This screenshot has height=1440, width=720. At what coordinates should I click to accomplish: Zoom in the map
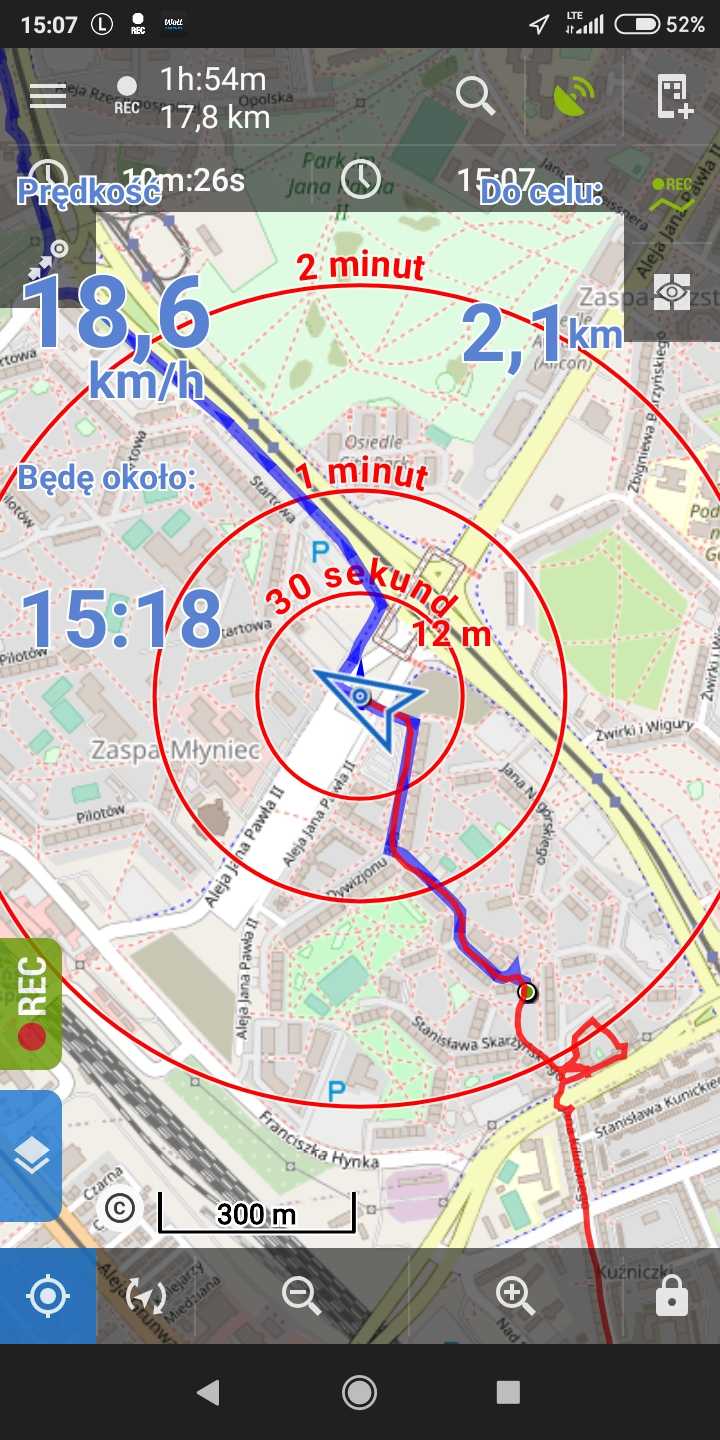click(x=515, y=1296)
